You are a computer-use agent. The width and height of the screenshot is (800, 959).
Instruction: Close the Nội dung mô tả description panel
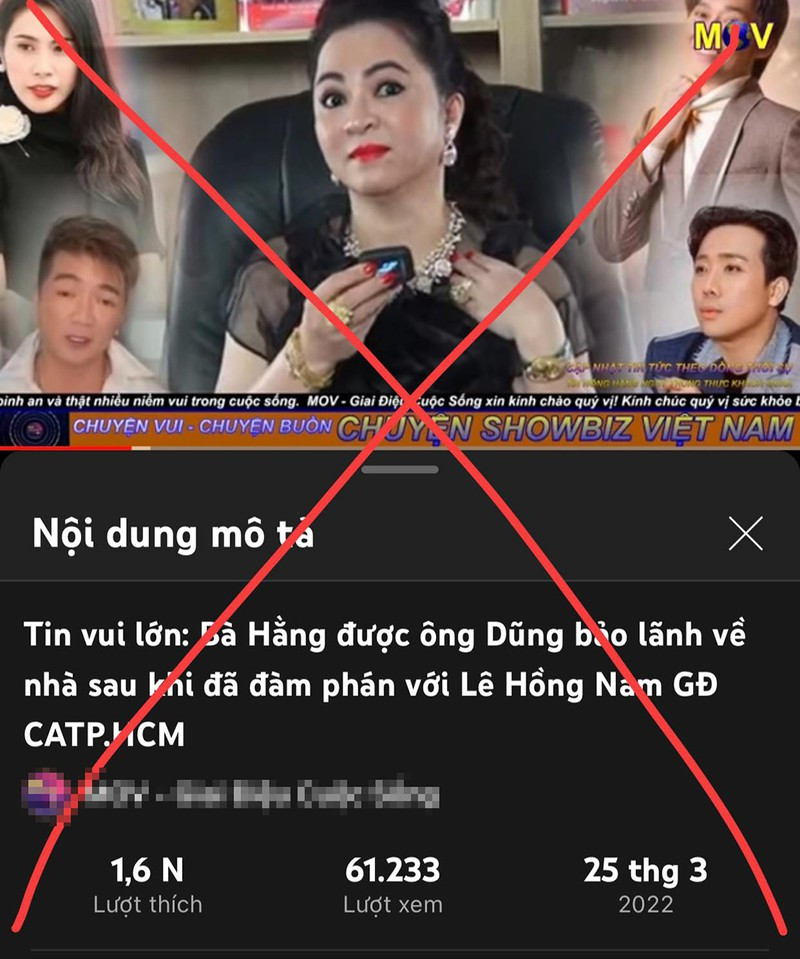(744, 535)
